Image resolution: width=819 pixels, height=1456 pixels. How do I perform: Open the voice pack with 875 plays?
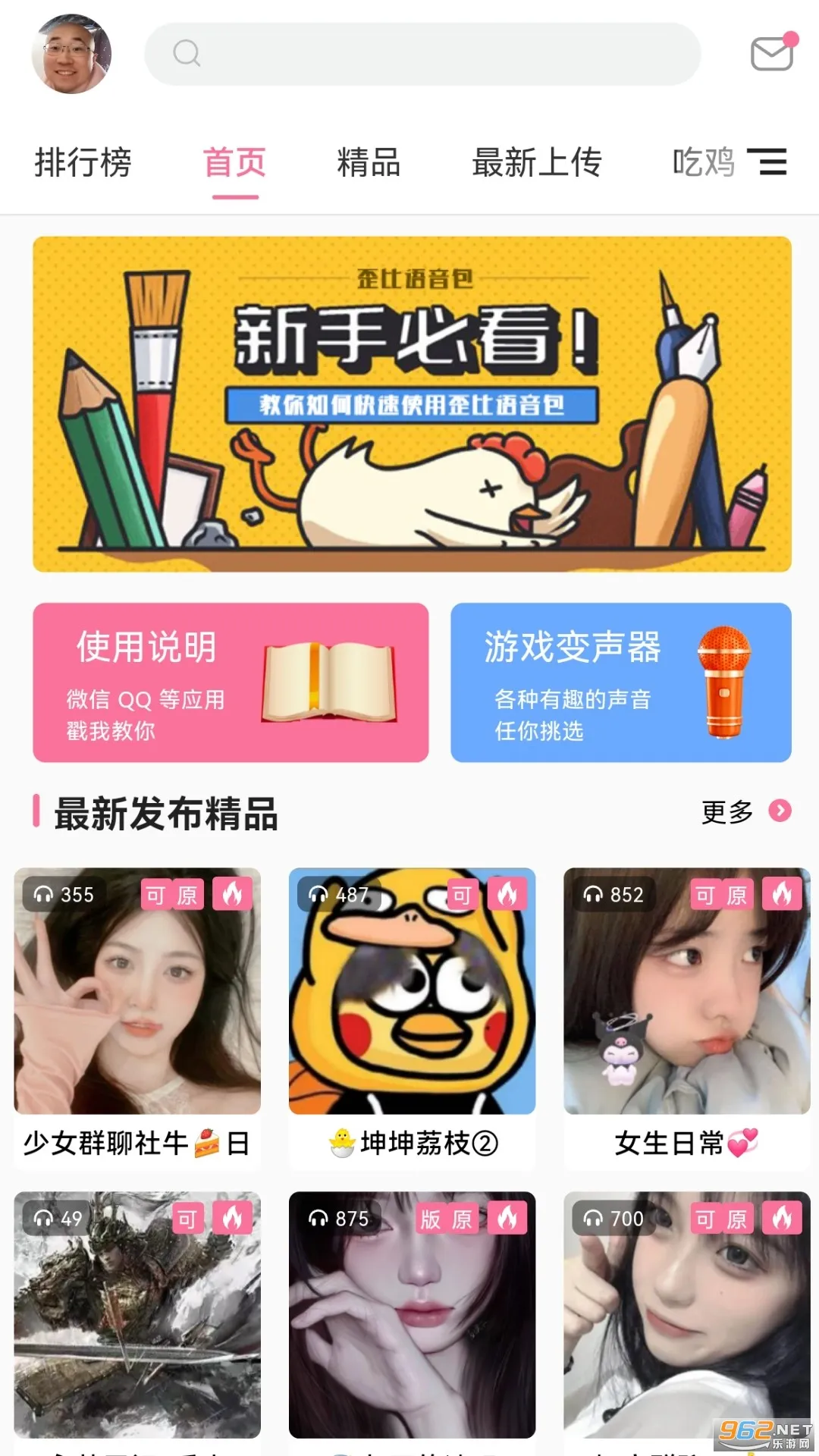tap(412, 1316)
